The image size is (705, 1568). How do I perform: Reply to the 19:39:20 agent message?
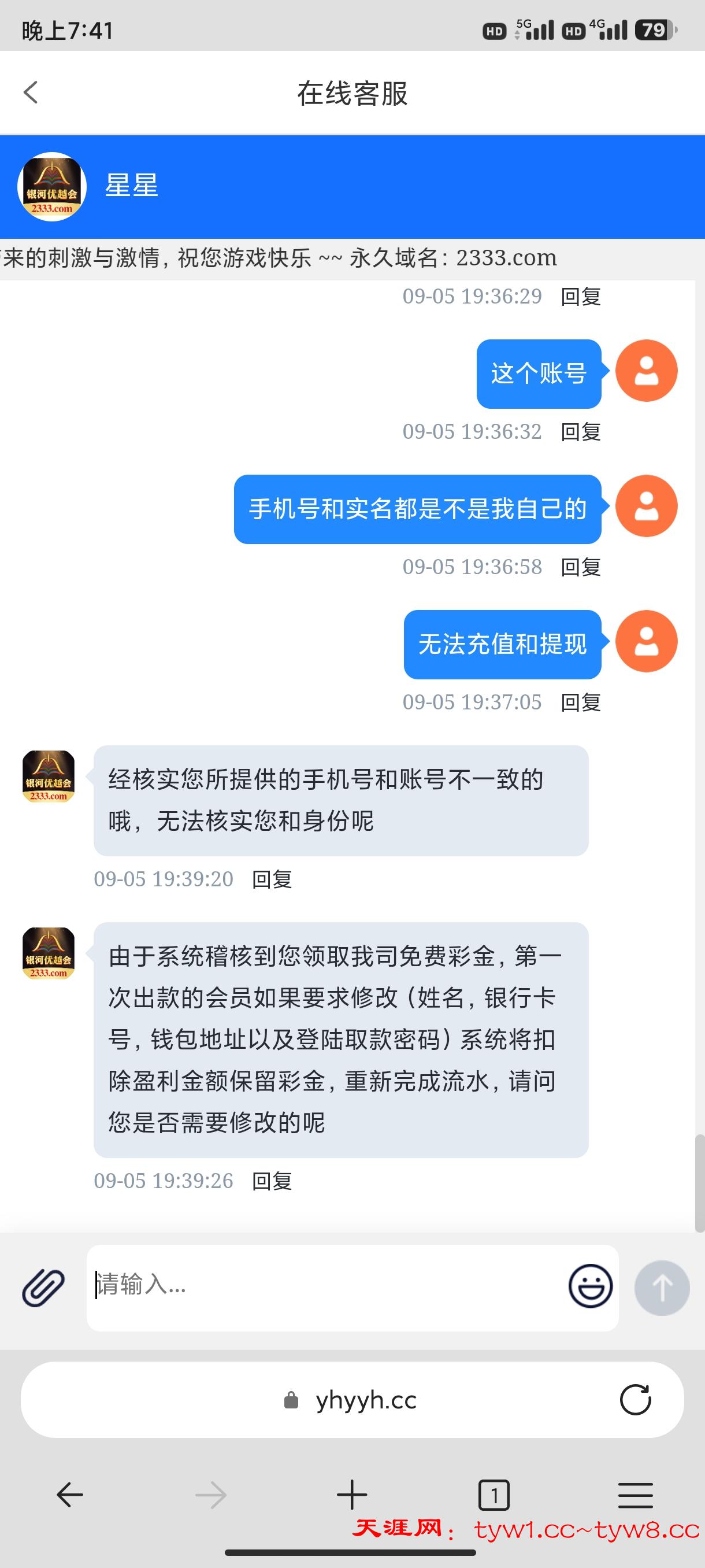pyautogui.click(x=272, y=879)
